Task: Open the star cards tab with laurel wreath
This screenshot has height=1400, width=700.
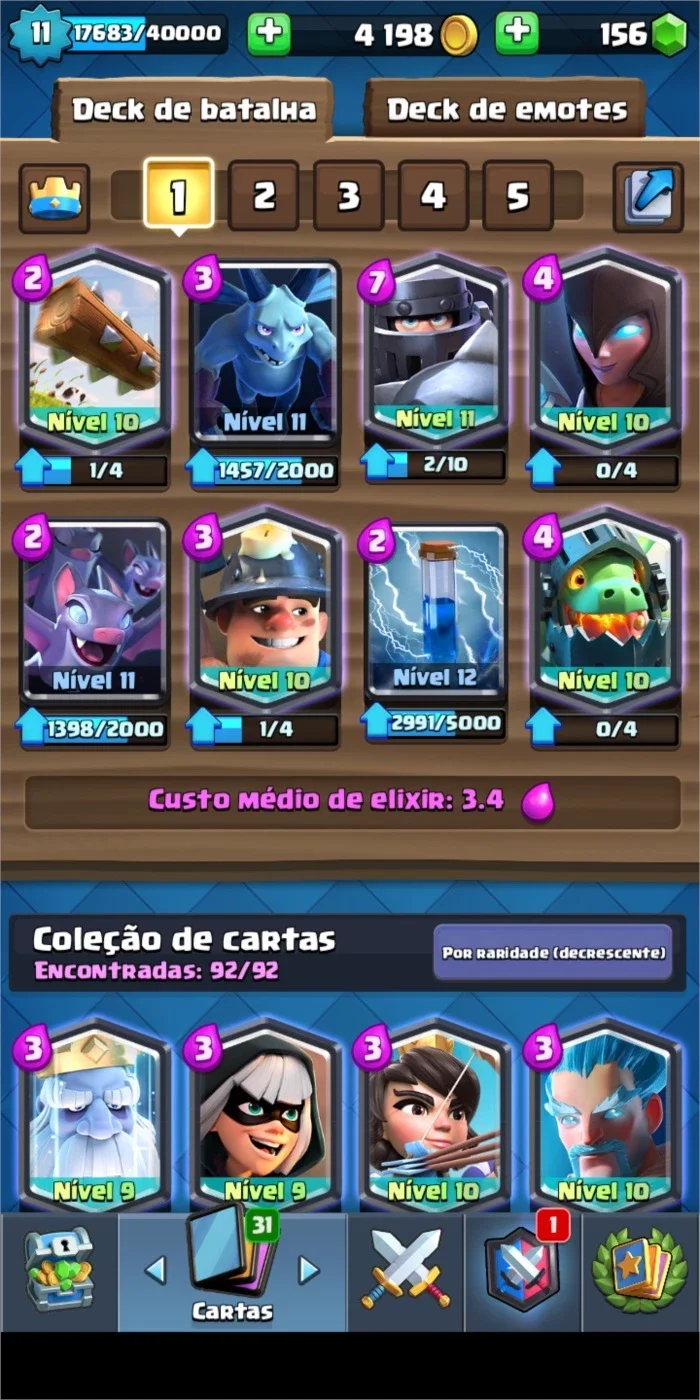Action: click(x=640, y=1271)
